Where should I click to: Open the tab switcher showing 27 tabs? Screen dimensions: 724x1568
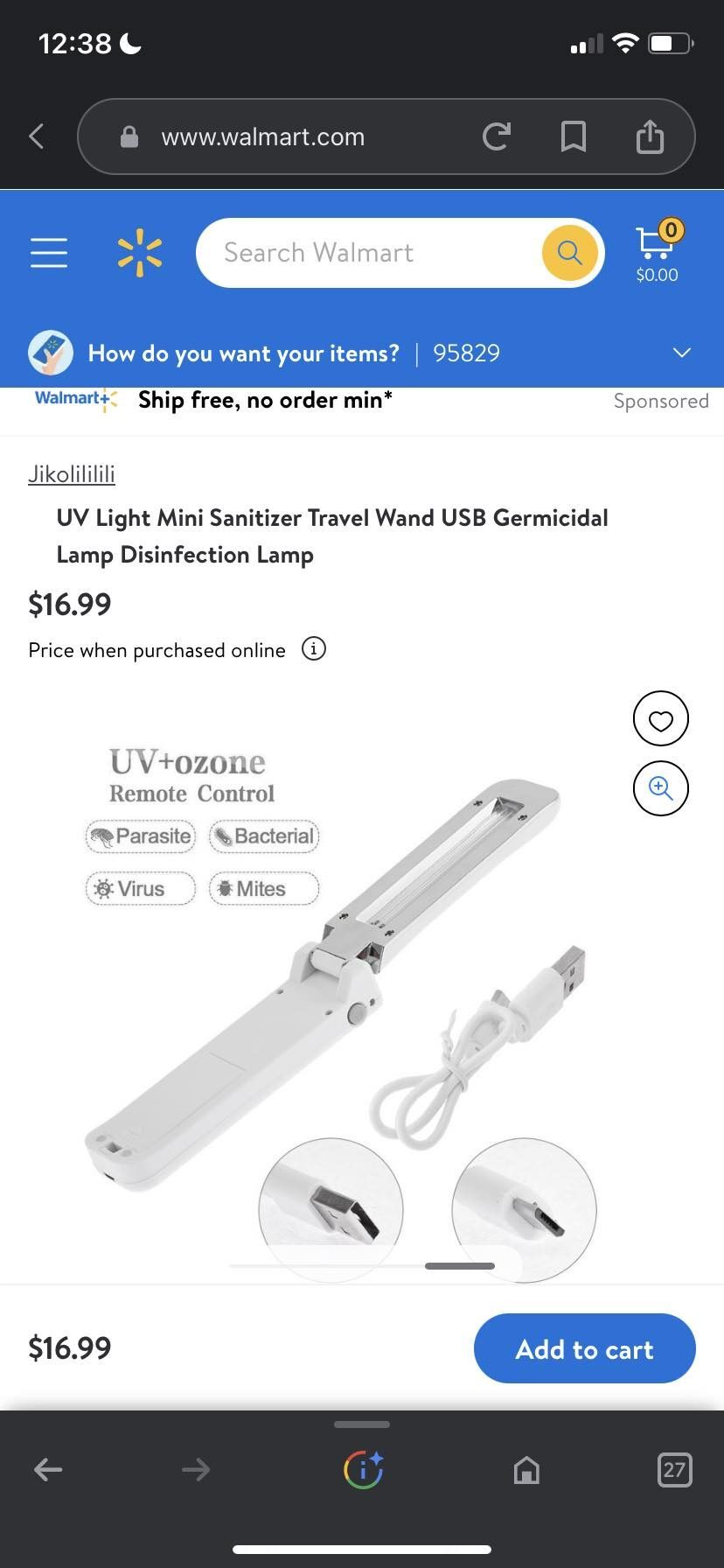[674, 1469]
